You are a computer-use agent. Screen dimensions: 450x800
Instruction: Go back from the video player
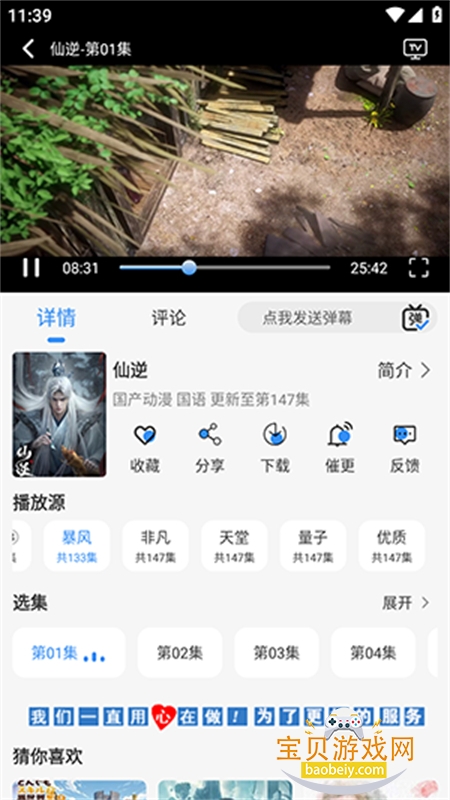click(x=29, y=49)
